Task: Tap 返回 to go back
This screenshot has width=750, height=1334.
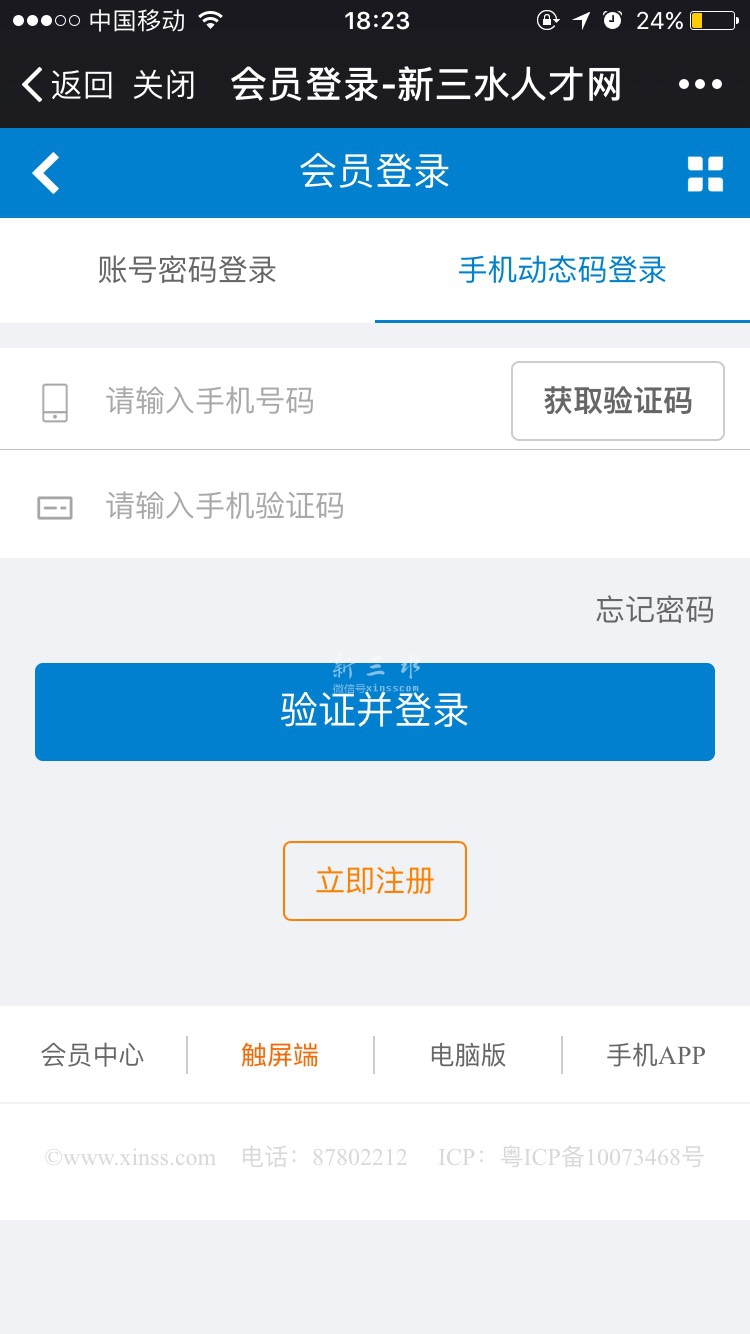Action: [x=68, y=85]
